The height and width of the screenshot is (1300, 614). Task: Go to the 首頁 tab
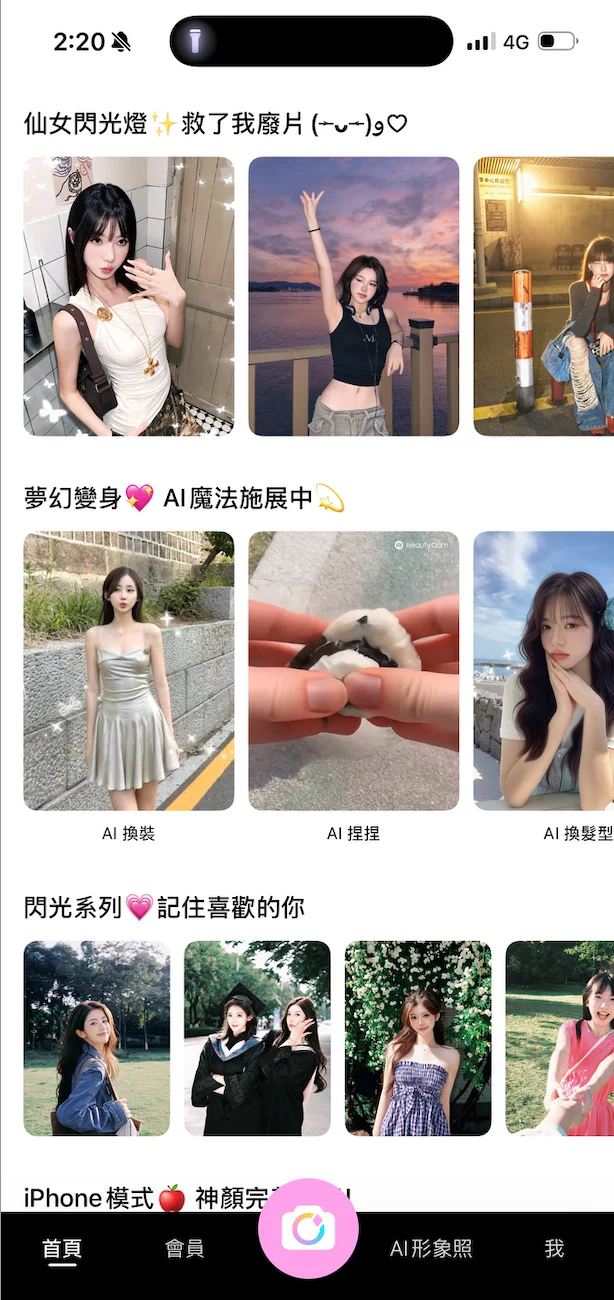(x=62, y=1248)
